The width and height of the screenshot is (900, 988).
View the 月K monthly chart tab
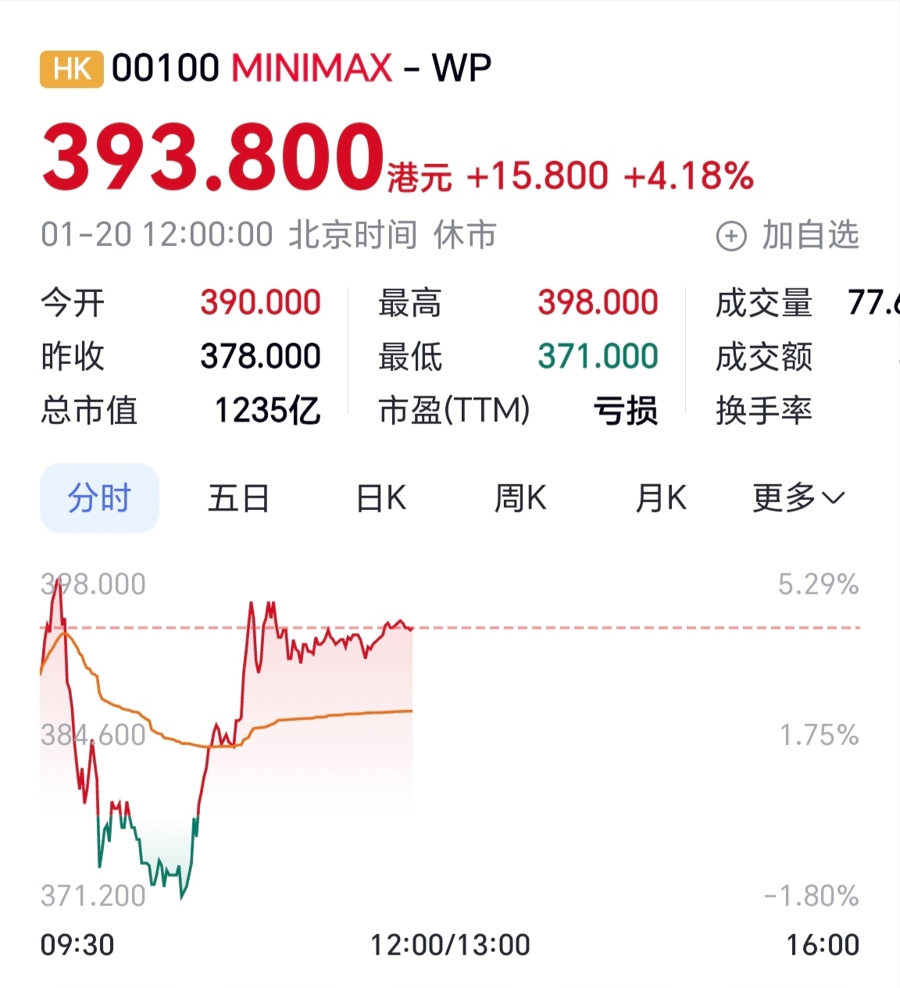(x=660, y=498)
